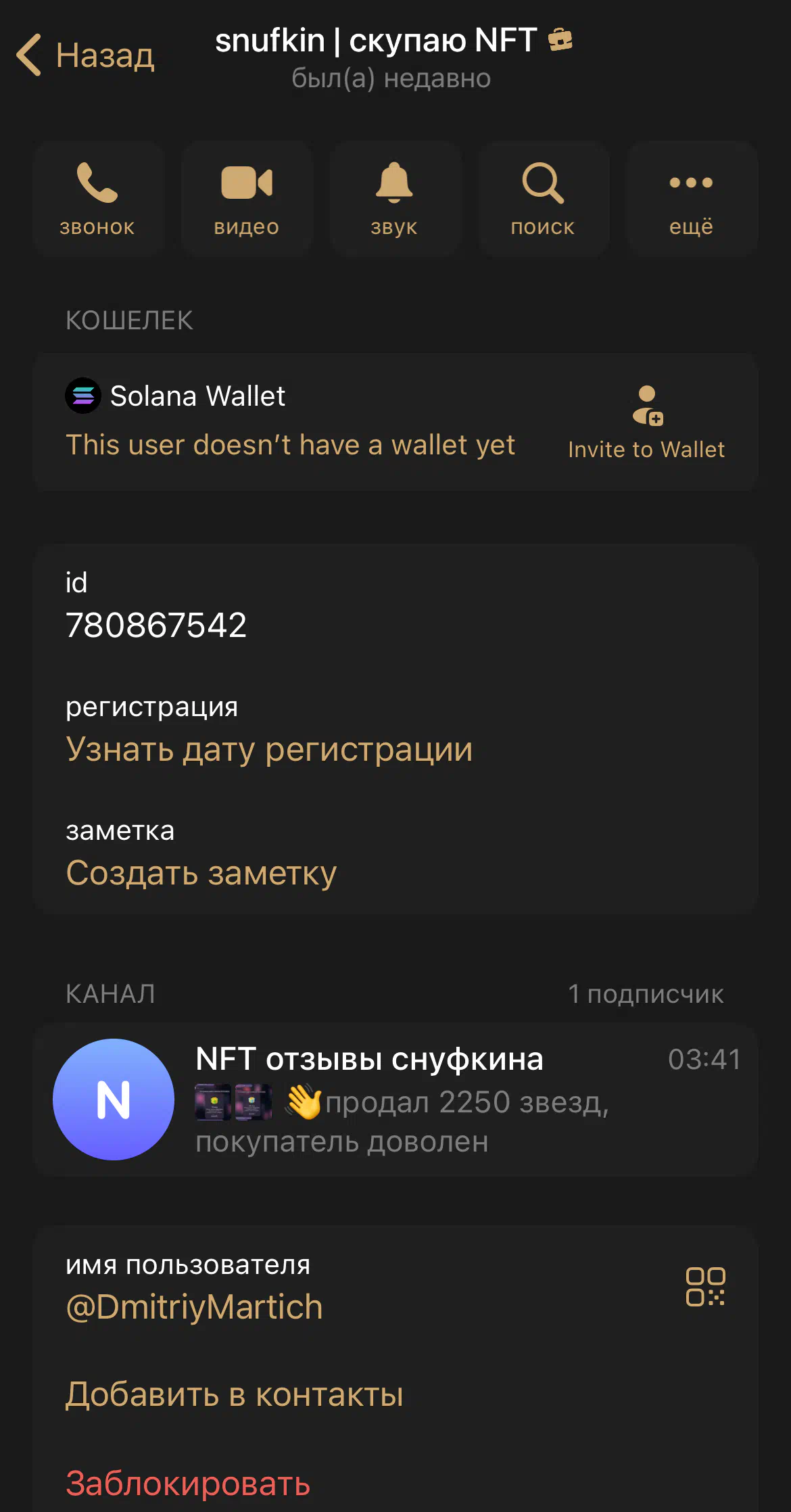The width and height of the screenshot is (791, 1512).
Task: Open the ещё more options menu
Action: (x=692, y=198)
